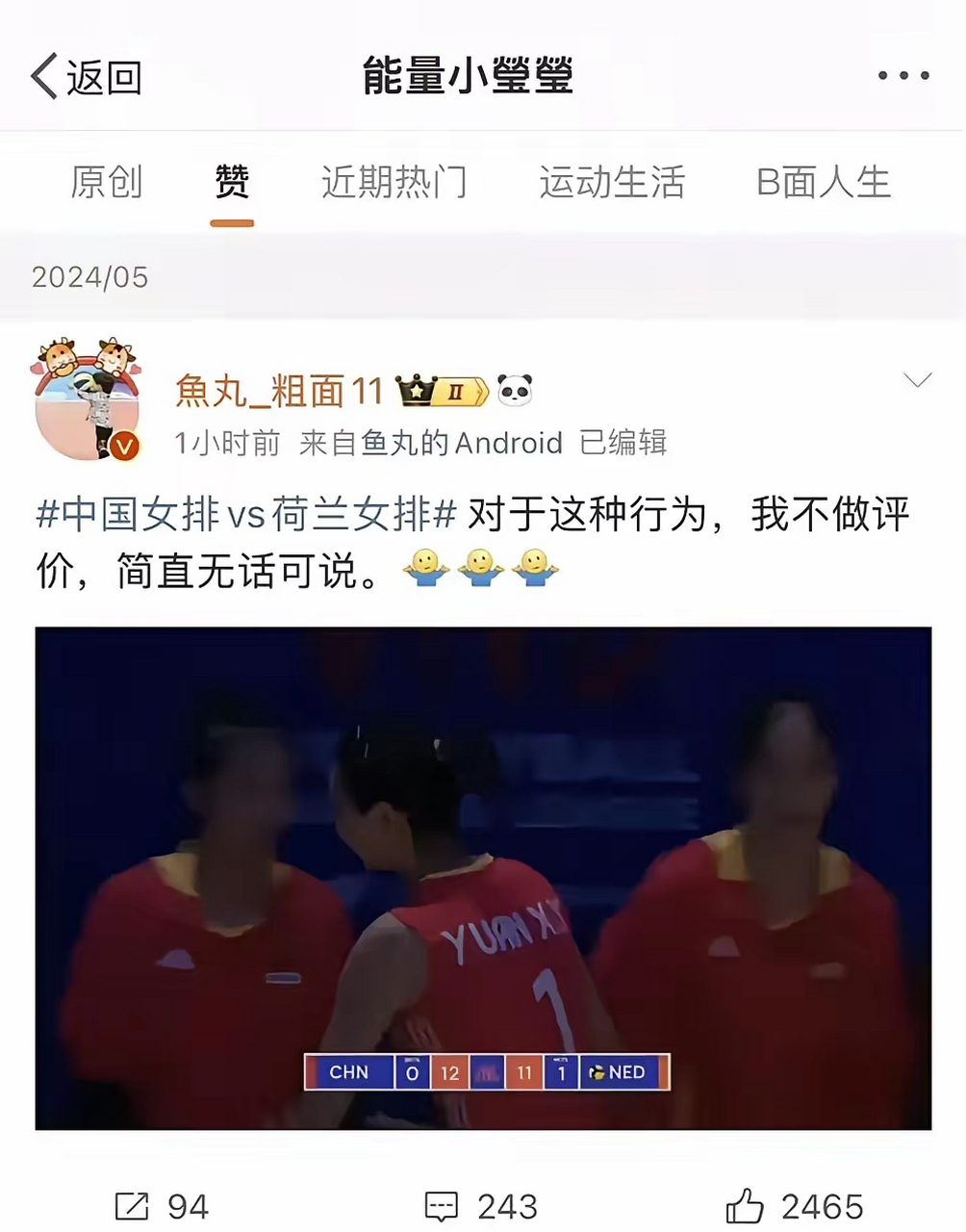Screen dimensions: 966x1232
Task: Open the three-dot more options menu
Action: click(x=903, y=75)
